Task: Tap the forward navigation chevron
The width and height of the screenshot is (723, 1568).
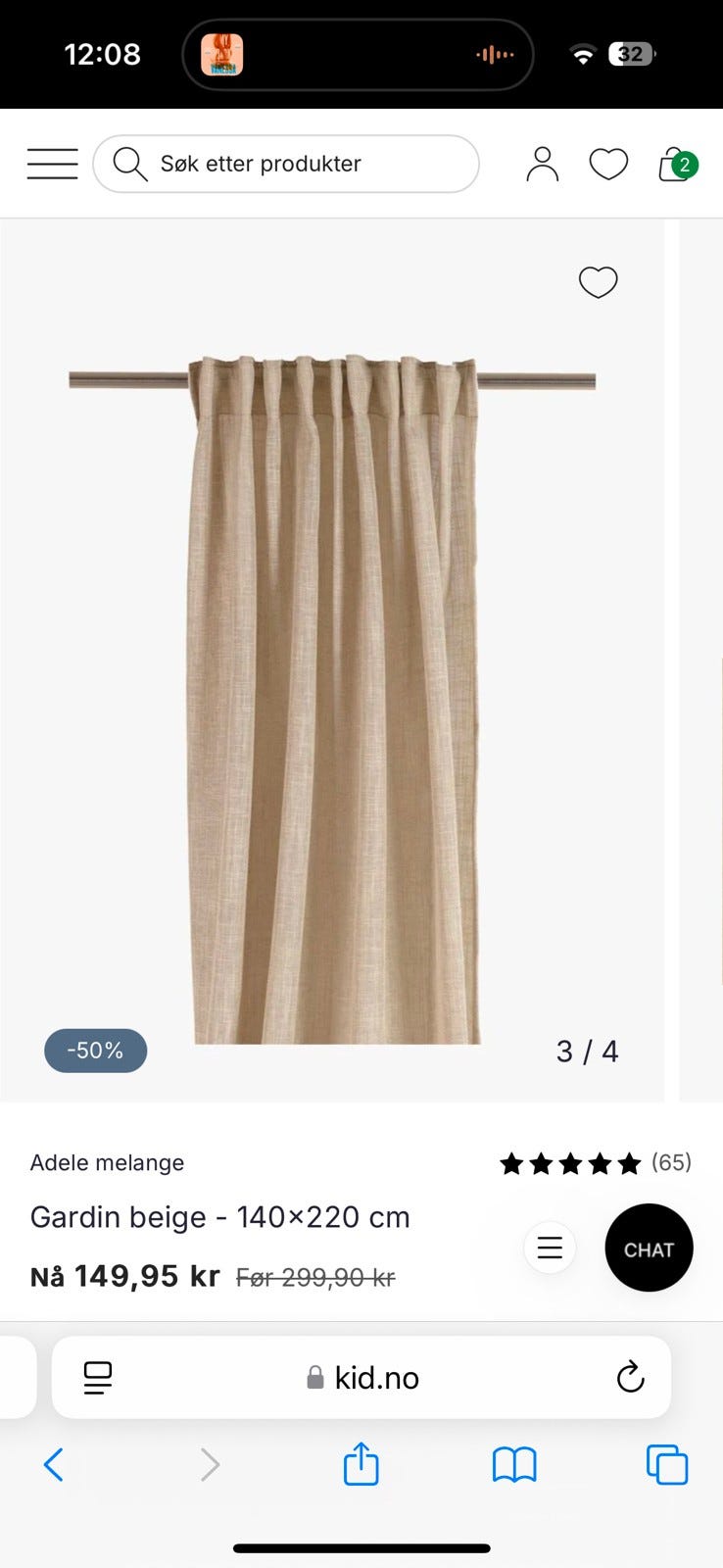Action: click(x=209, y=1465)
